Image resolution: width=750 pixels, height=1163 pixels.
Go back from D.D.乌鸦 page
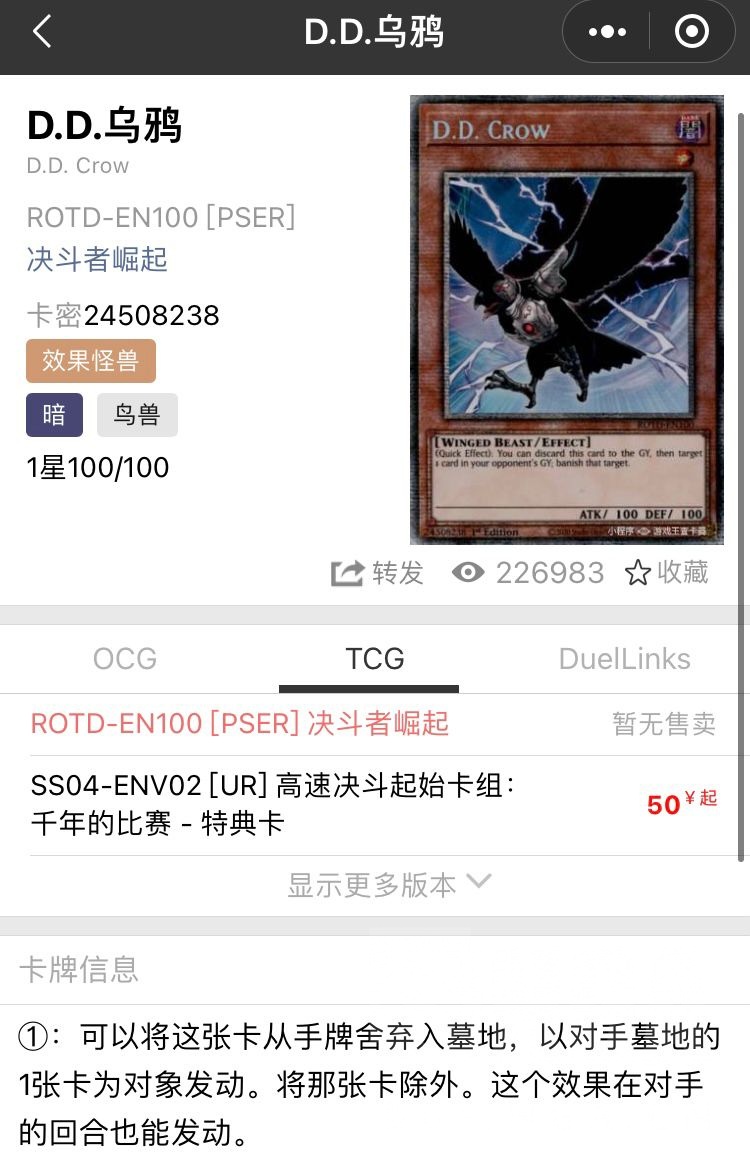41,32
